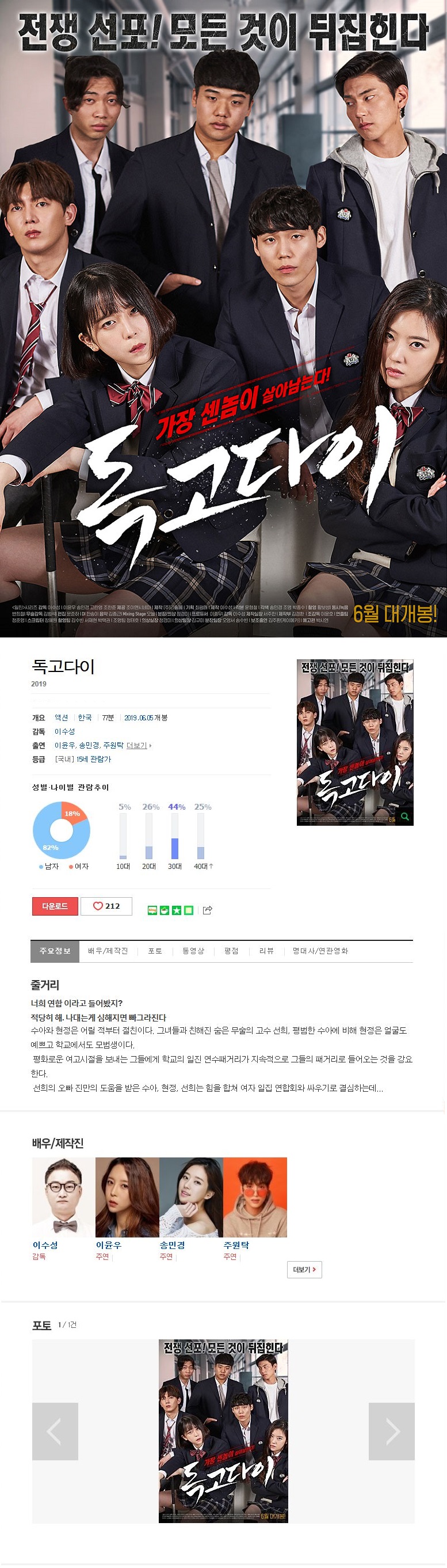Switch to the 포토 tab

click(x=155, y=951)
